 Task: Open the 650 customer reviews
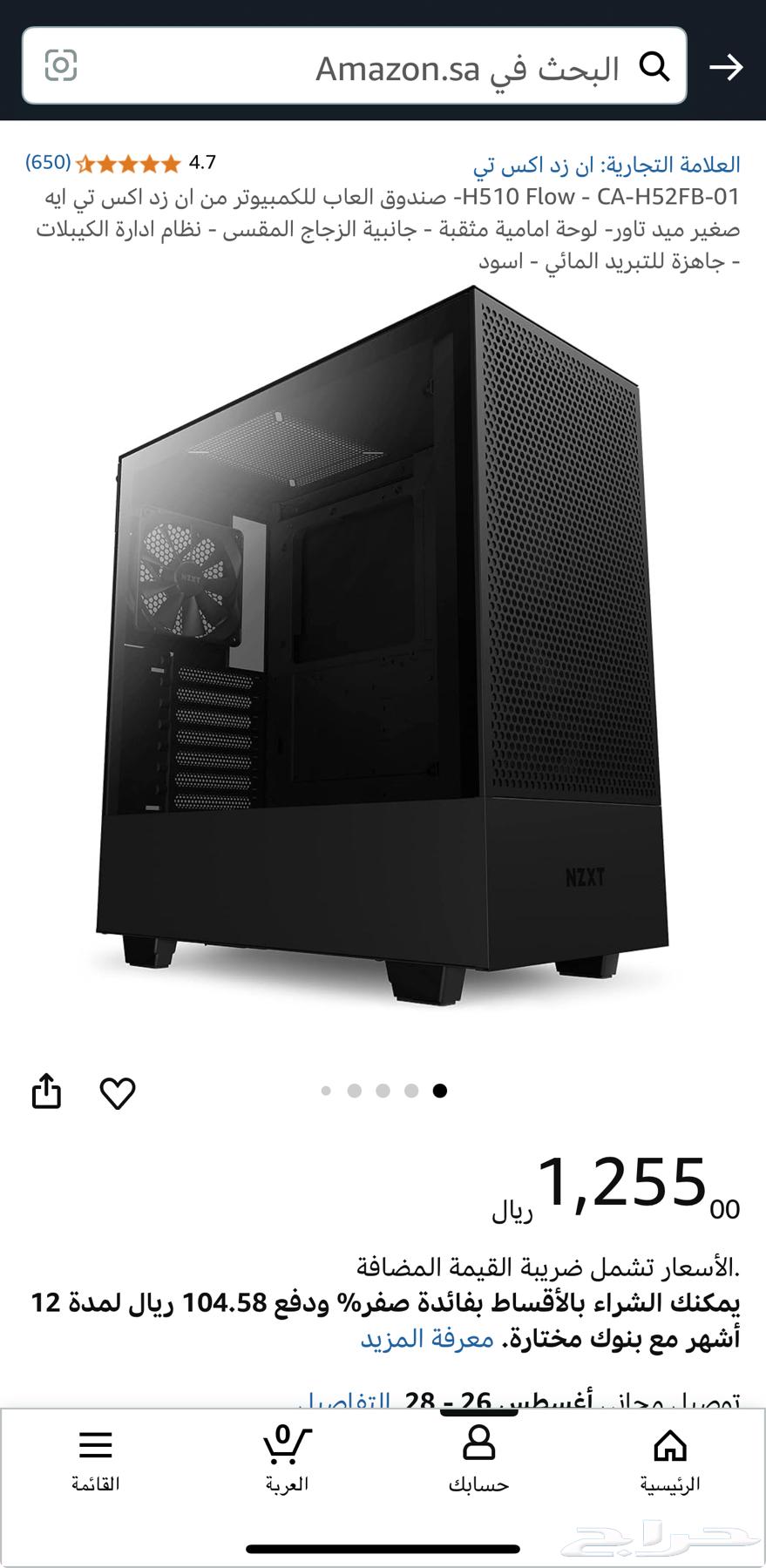click(x=48, y=162)
